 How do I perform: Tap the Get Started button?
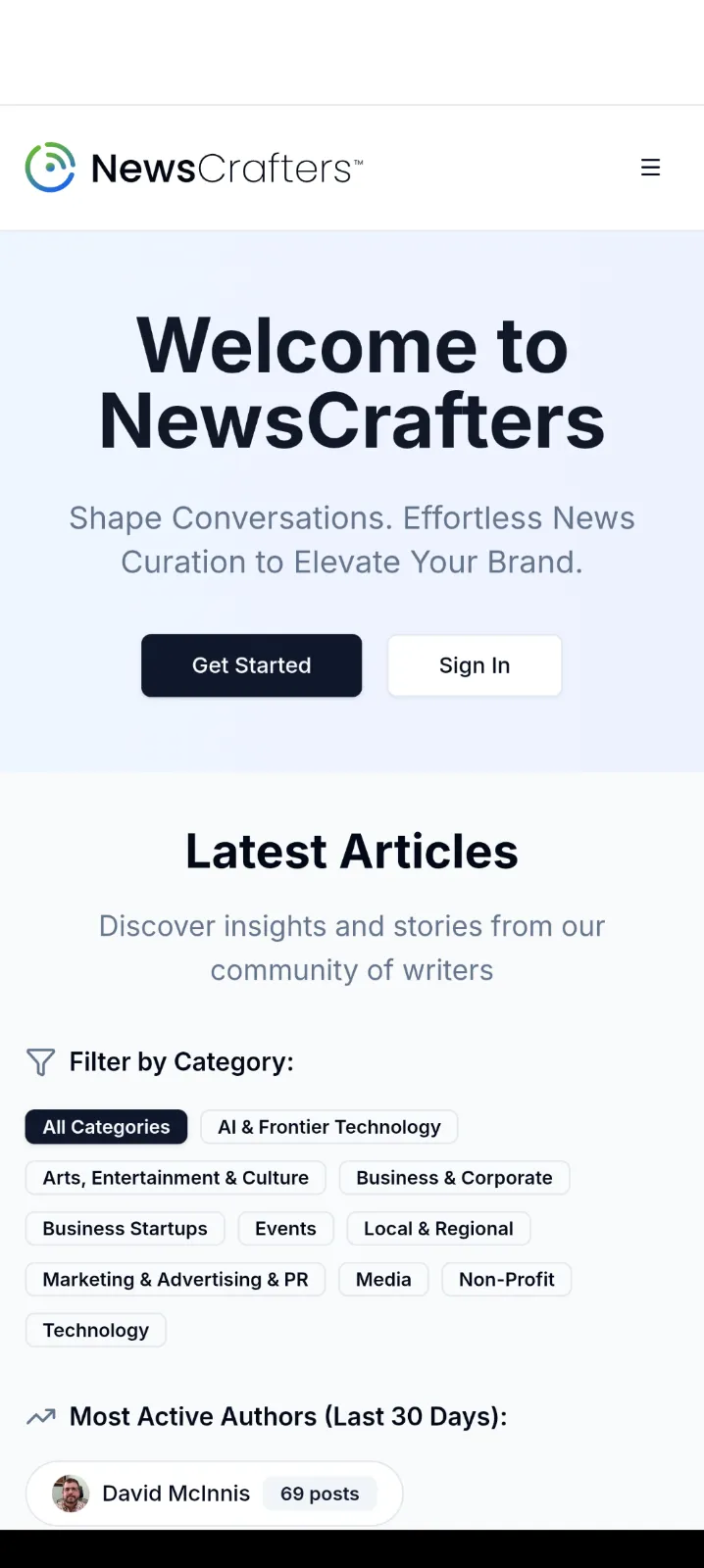pos(251,665)
